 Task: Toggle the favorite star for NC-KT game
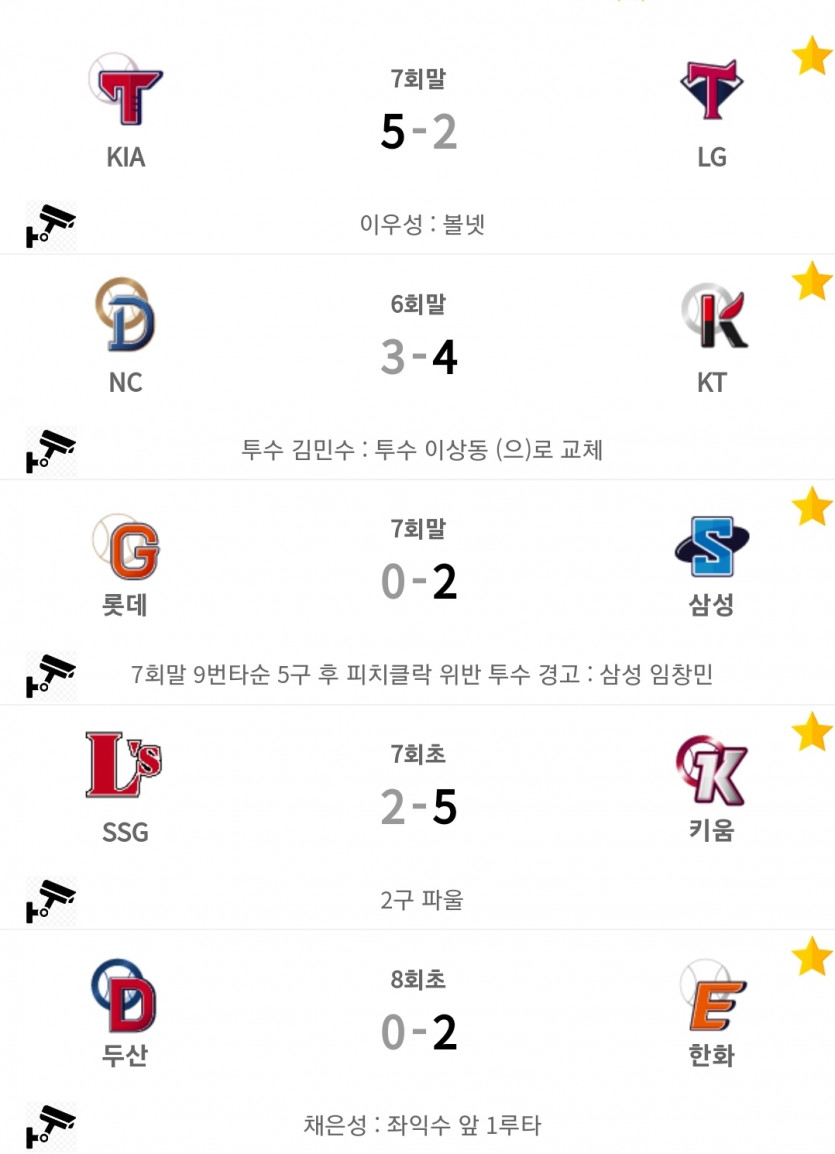point(812,282)
